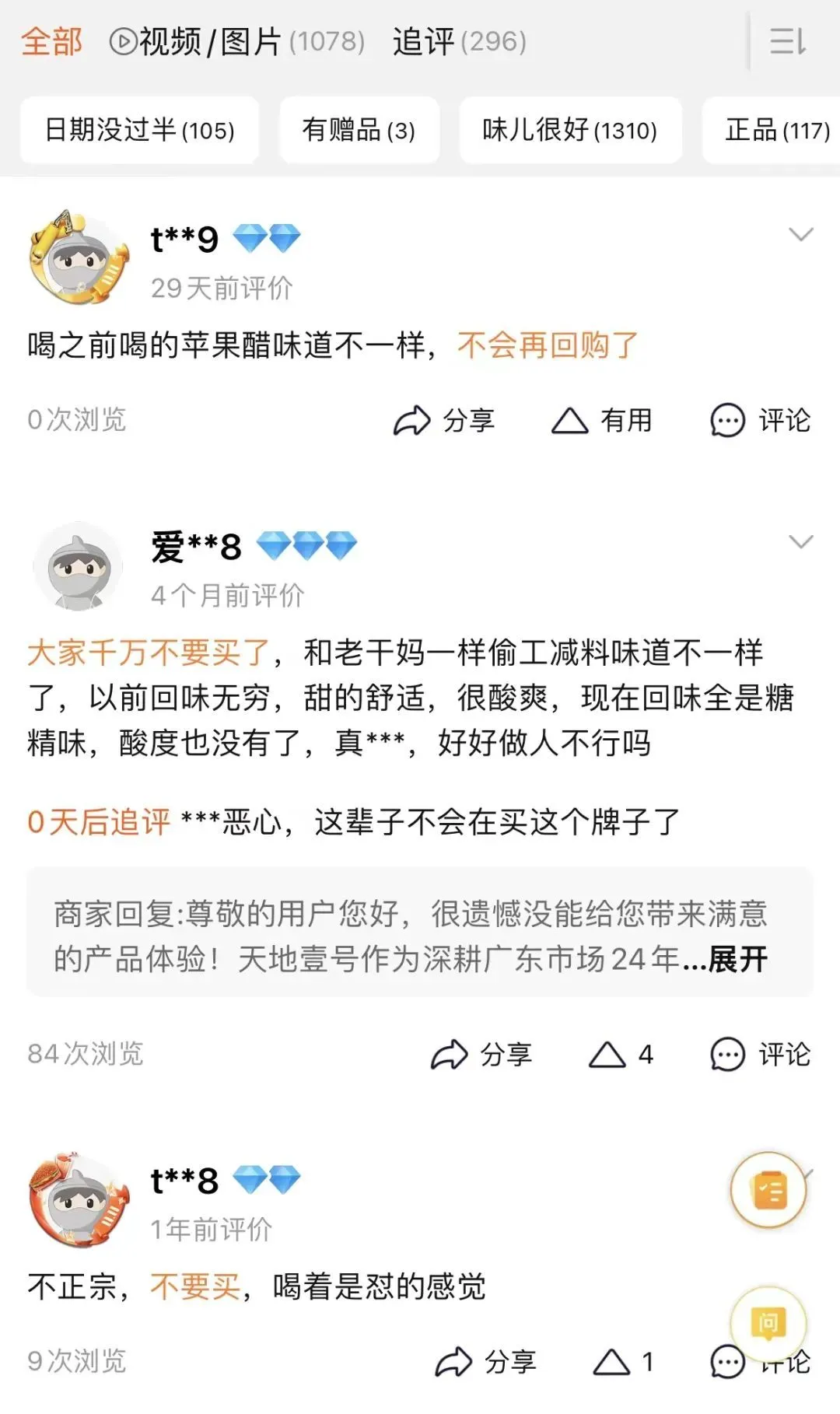Expand options chevron on 爱**8's review
The width and height of the screenshot is (840, 1414).
[800, 541]
